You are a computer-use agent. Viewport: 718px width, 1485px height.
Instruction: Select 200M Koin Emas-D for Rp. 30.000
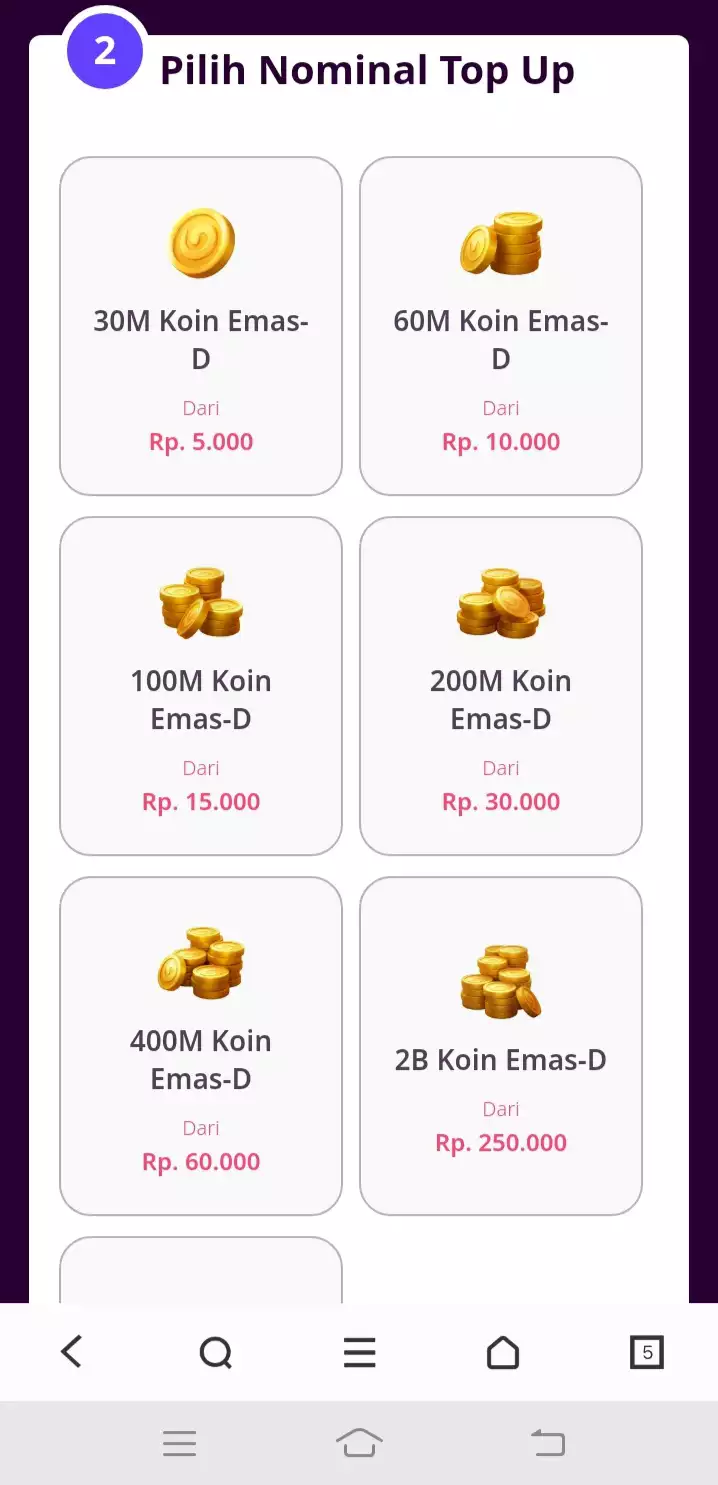(501, 686)
